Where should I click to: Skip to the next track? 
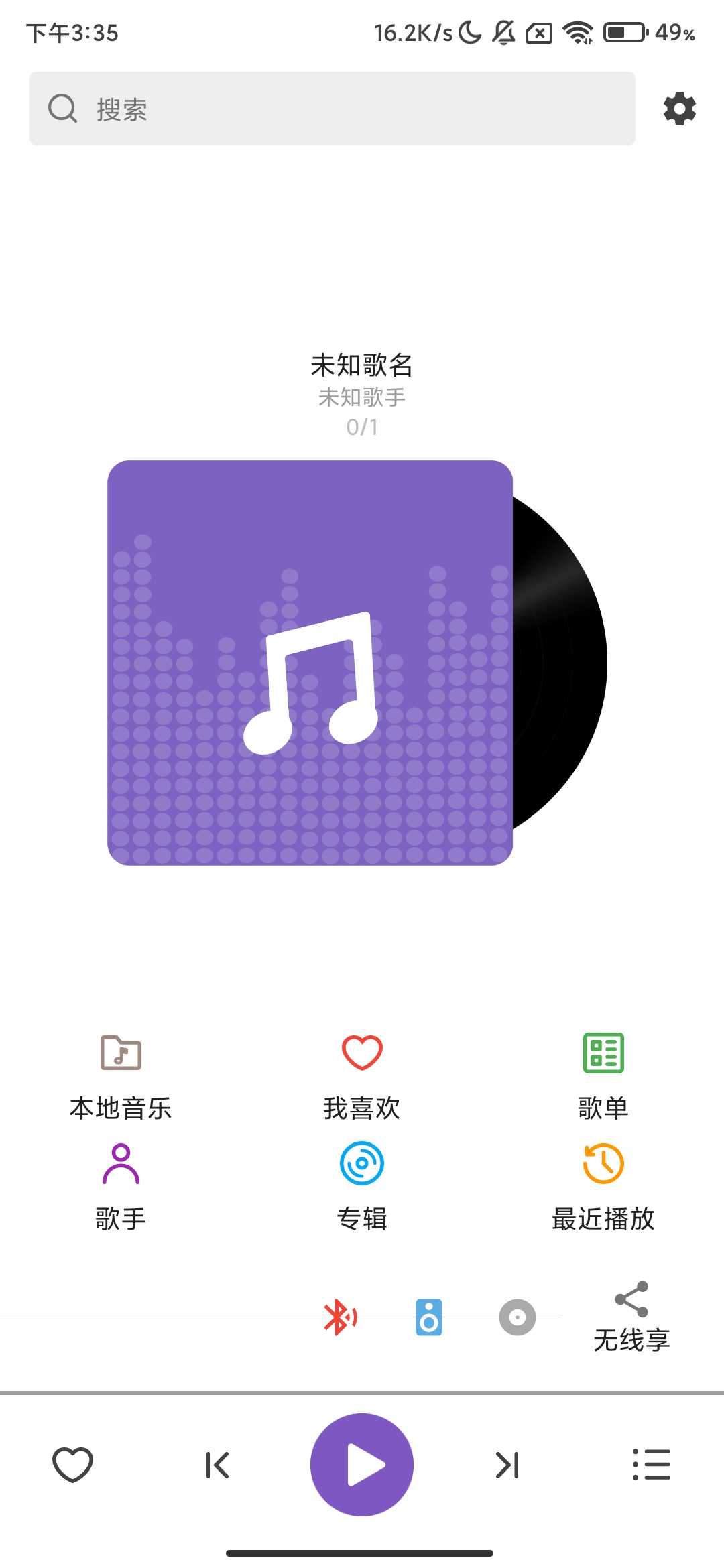pos(507,1464)
